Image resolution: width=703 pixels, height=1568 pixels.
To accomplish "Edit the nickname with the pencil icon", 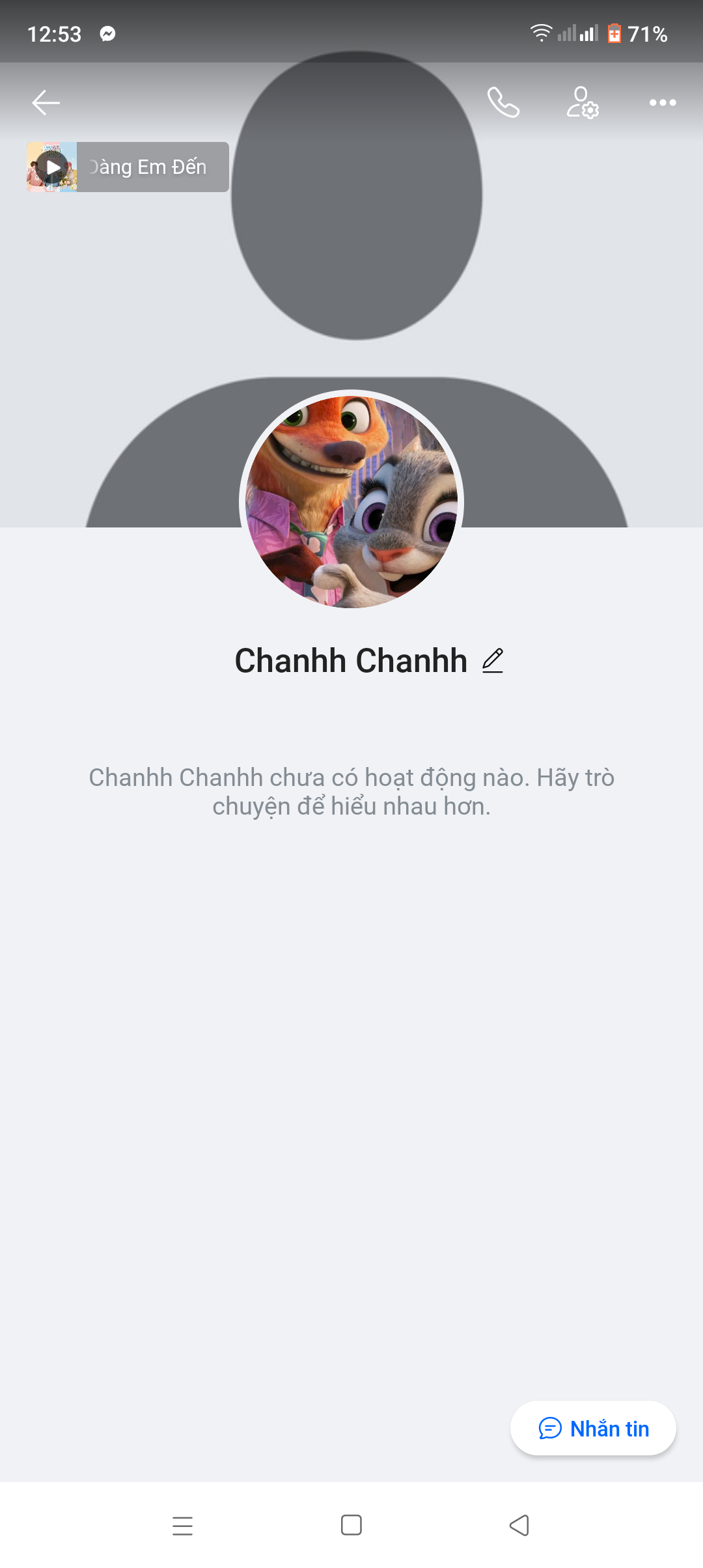I will point(493,661).
